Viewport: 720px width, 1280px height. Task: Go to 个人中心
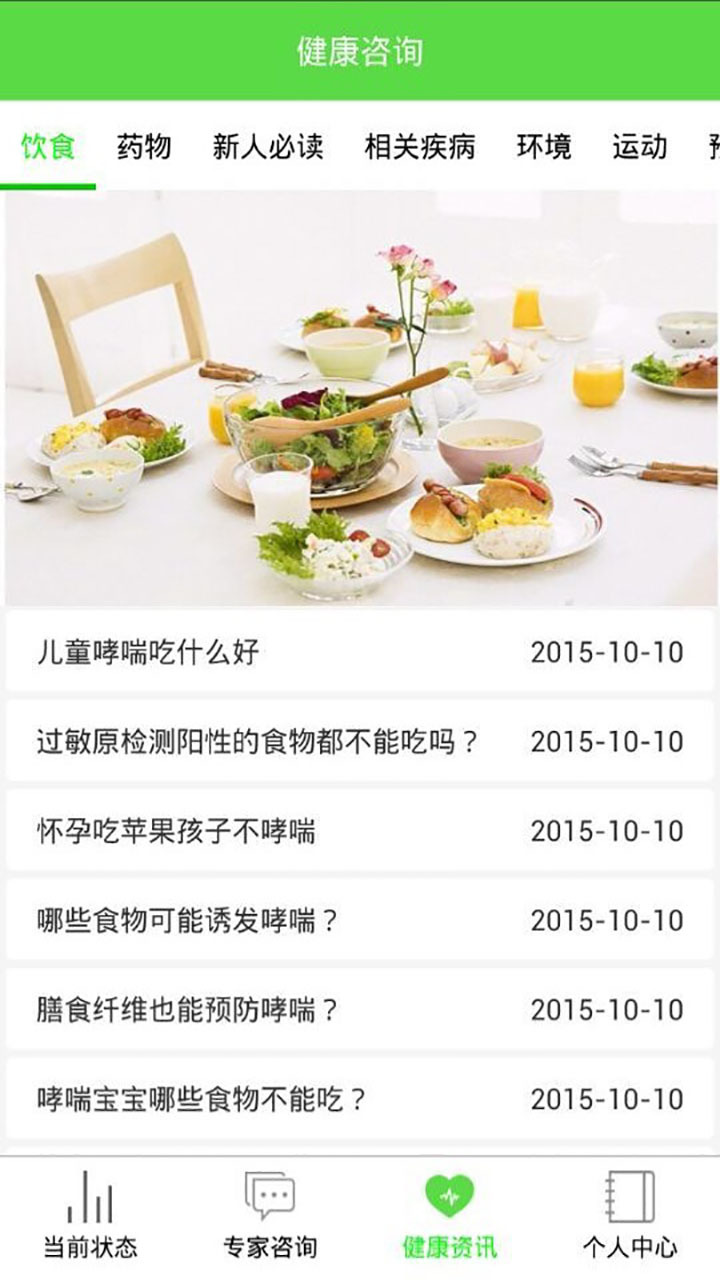pyautogui.click(x=630, y=1217)
